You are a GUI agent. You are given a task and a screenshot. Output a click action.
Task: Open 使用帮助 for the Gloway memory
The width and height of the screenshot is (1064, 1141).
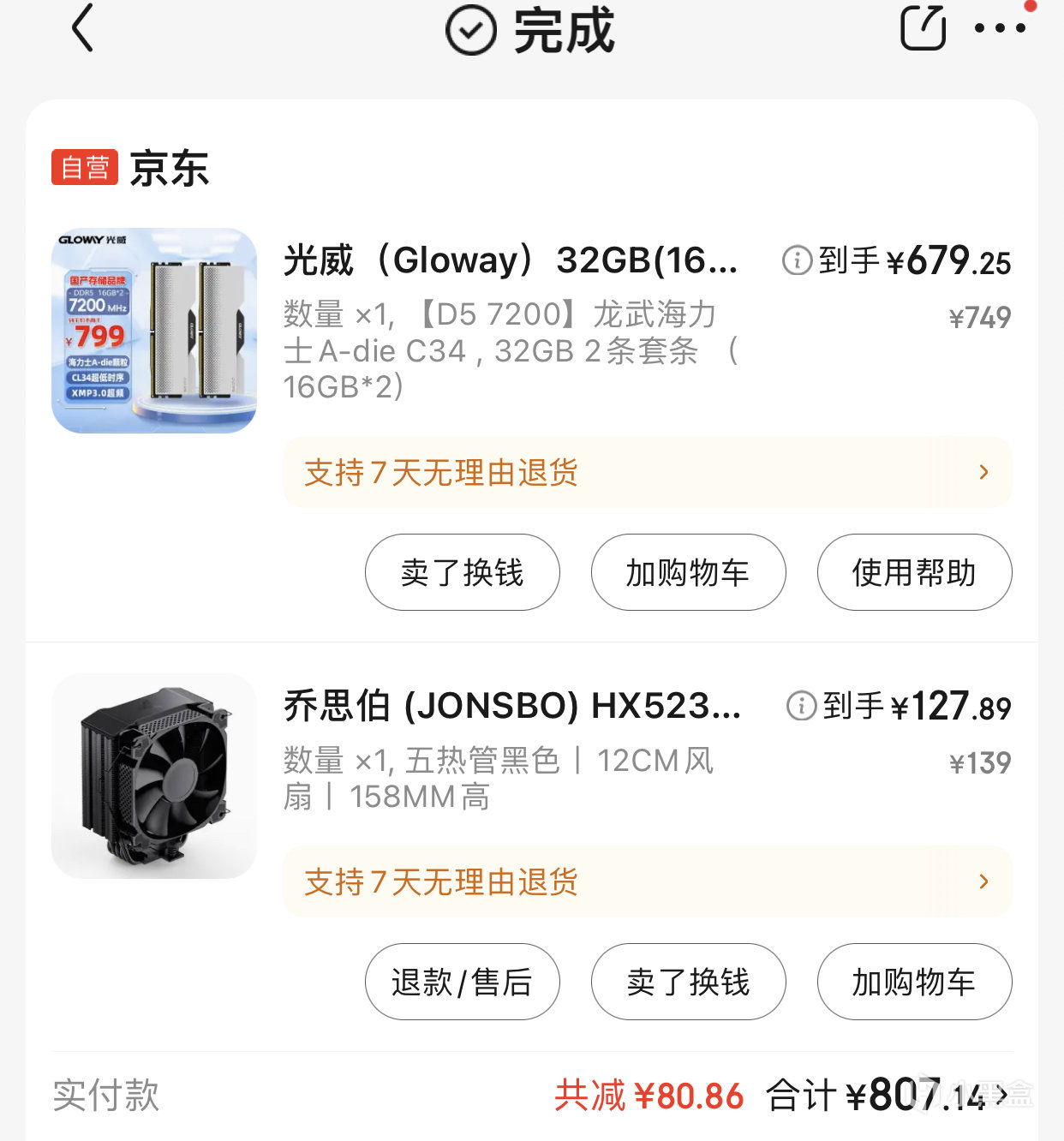click(914, 572)
